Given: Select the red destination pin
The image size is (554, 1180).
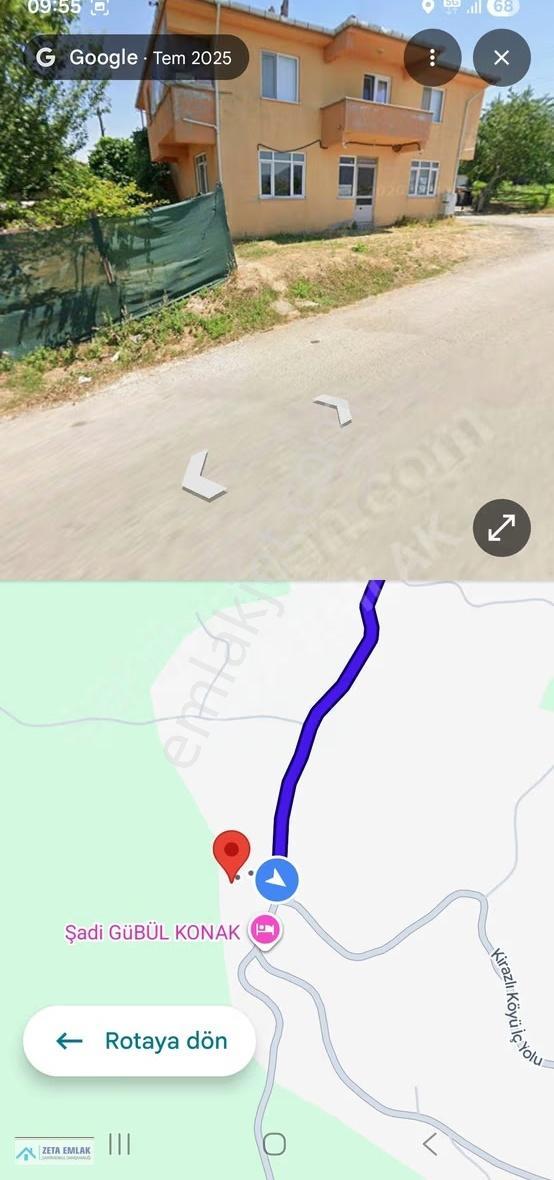Looking at the screenshot, I should pos(231,856).
